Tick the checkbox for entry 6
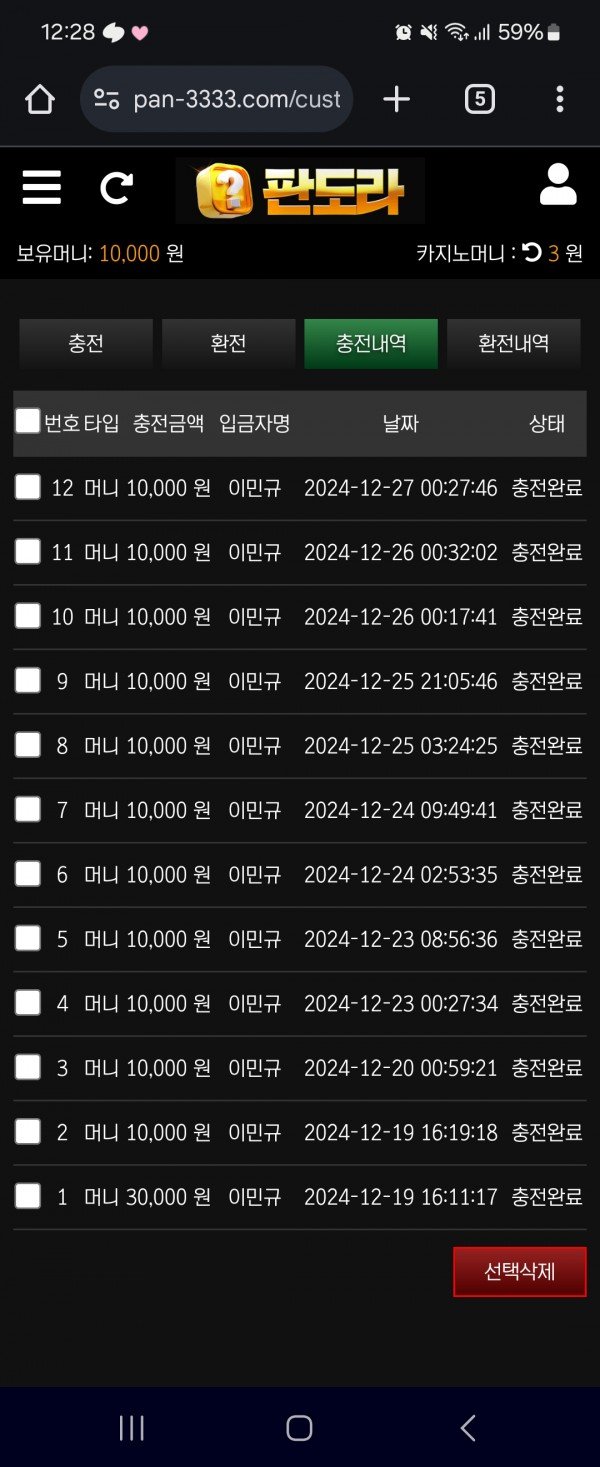This screenshot has width=600, height=1467. 28,875
